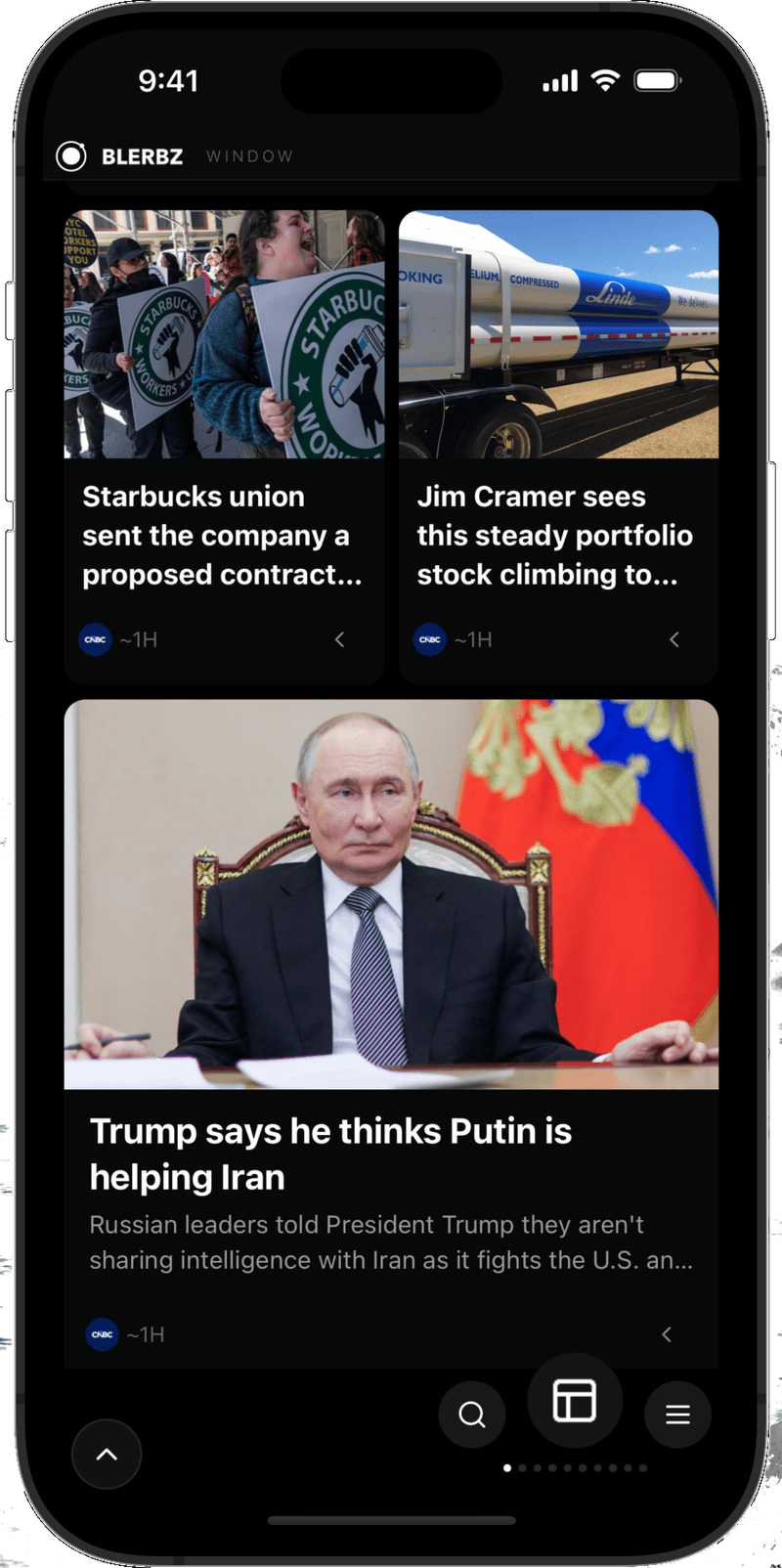
Task: Tap the home indicator bar
Action: (x=391, y=1519)
